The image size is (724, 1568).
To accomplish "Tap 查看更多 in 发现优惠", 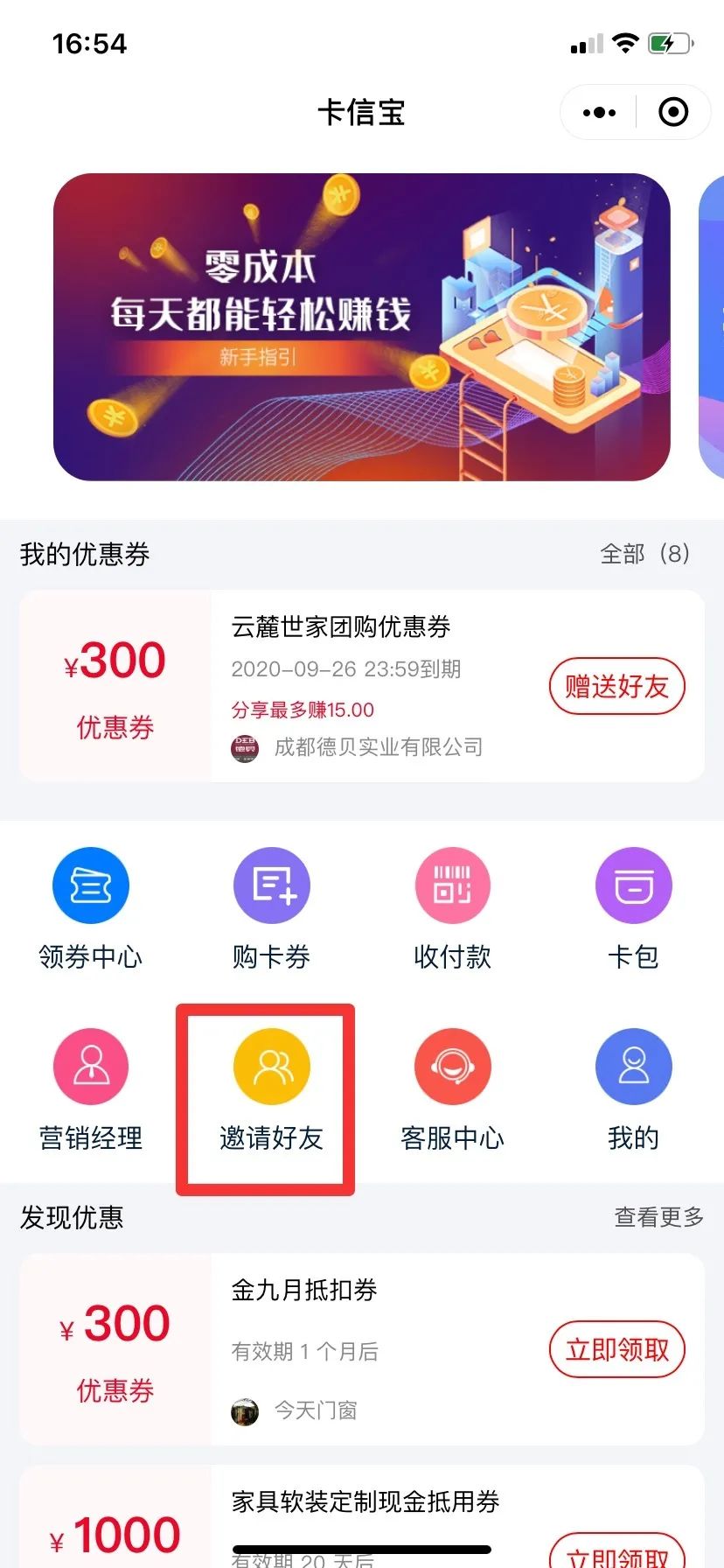I will click(x=659, y=1217).
